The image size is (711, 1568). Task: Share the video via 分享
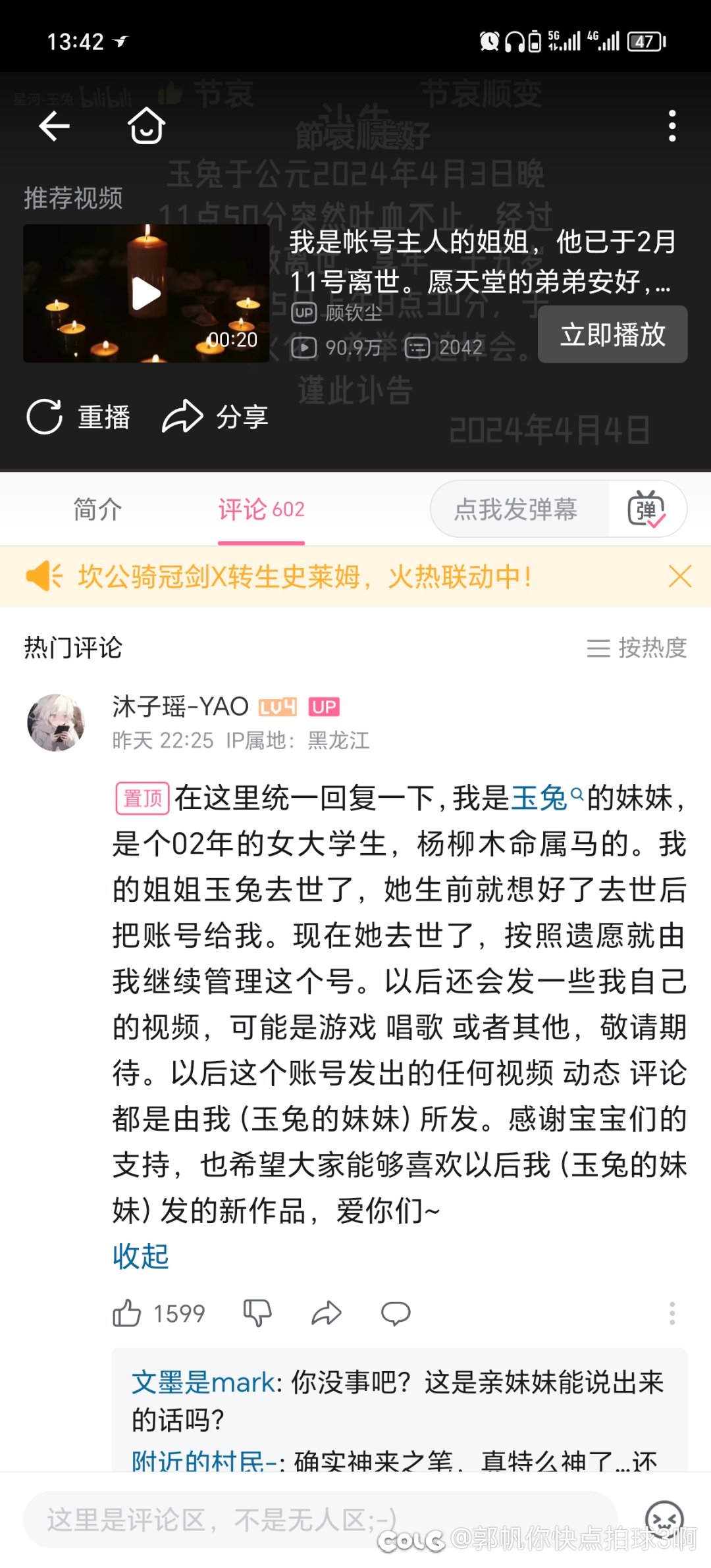click(x=215, y=417)
